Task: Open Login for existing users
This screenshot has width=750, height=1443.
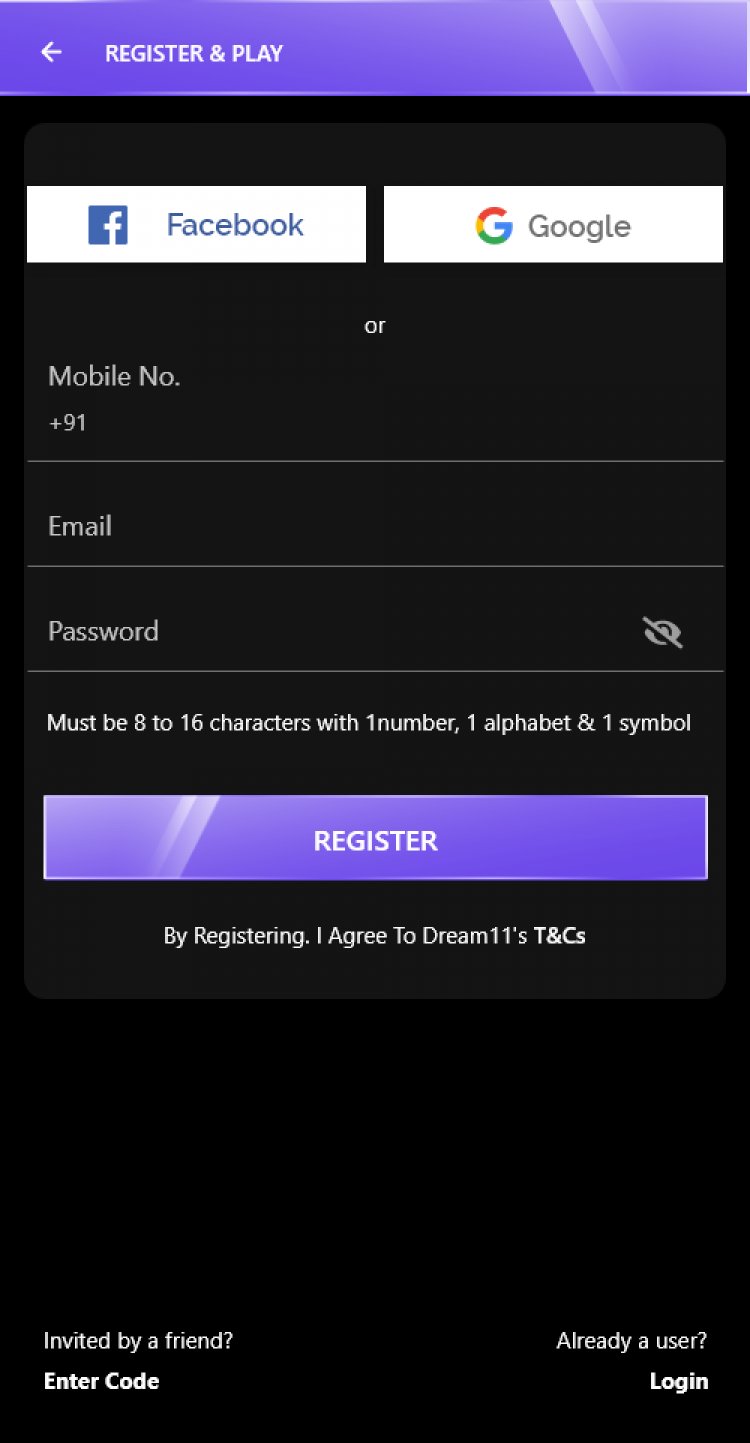Action: [678, 1381]
